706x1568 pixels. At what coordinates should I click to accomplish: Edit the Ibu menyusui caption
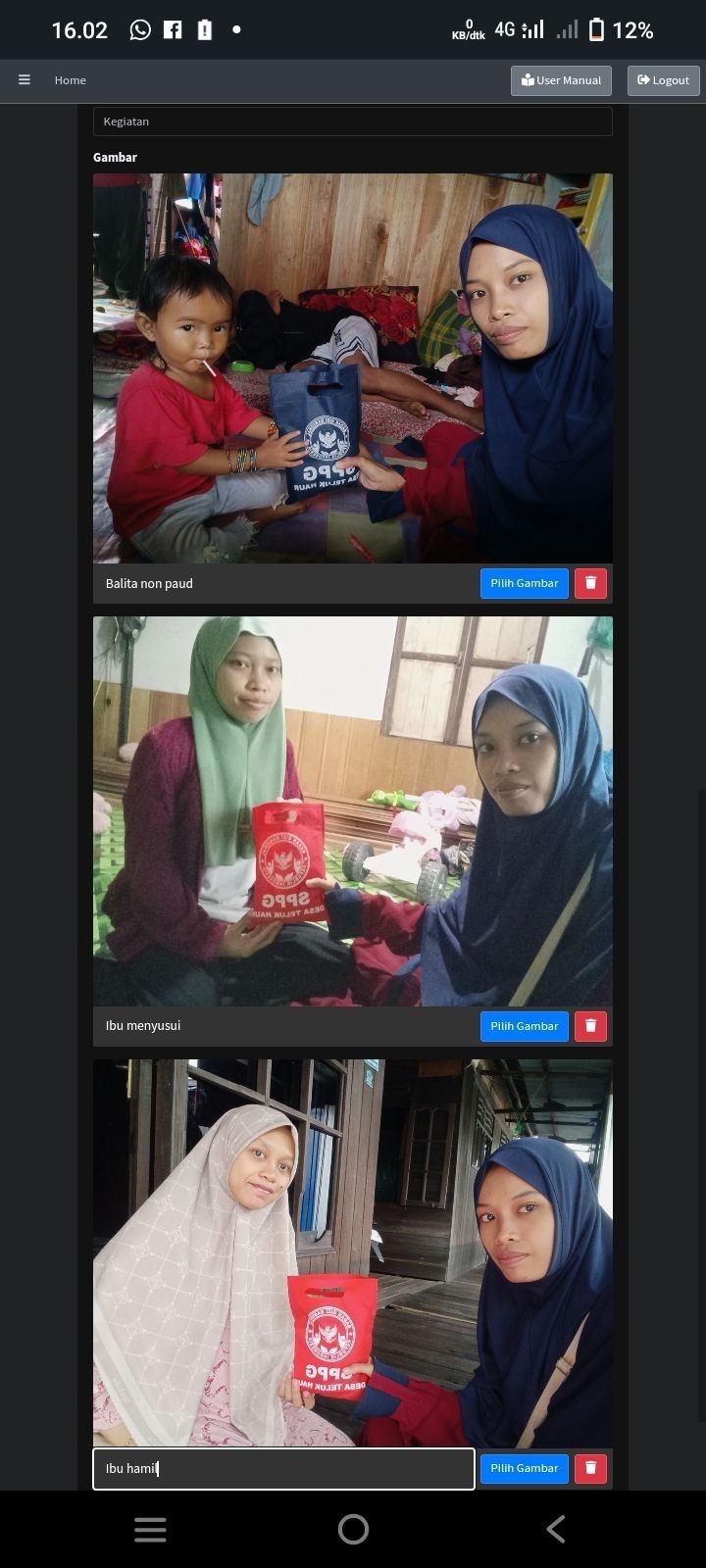(284, 1026)
